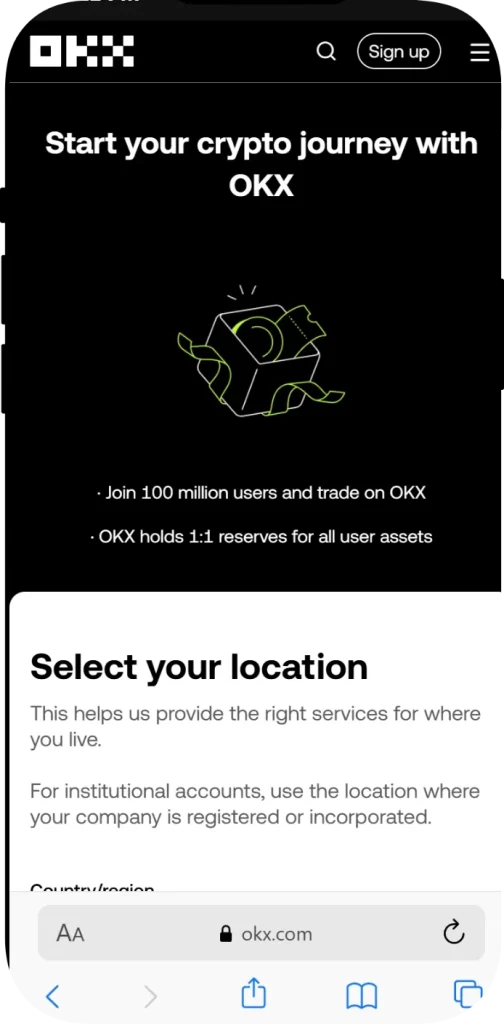Open Safari bookmarks
Screen dimensions: 504x1024
tap(361, 996)
